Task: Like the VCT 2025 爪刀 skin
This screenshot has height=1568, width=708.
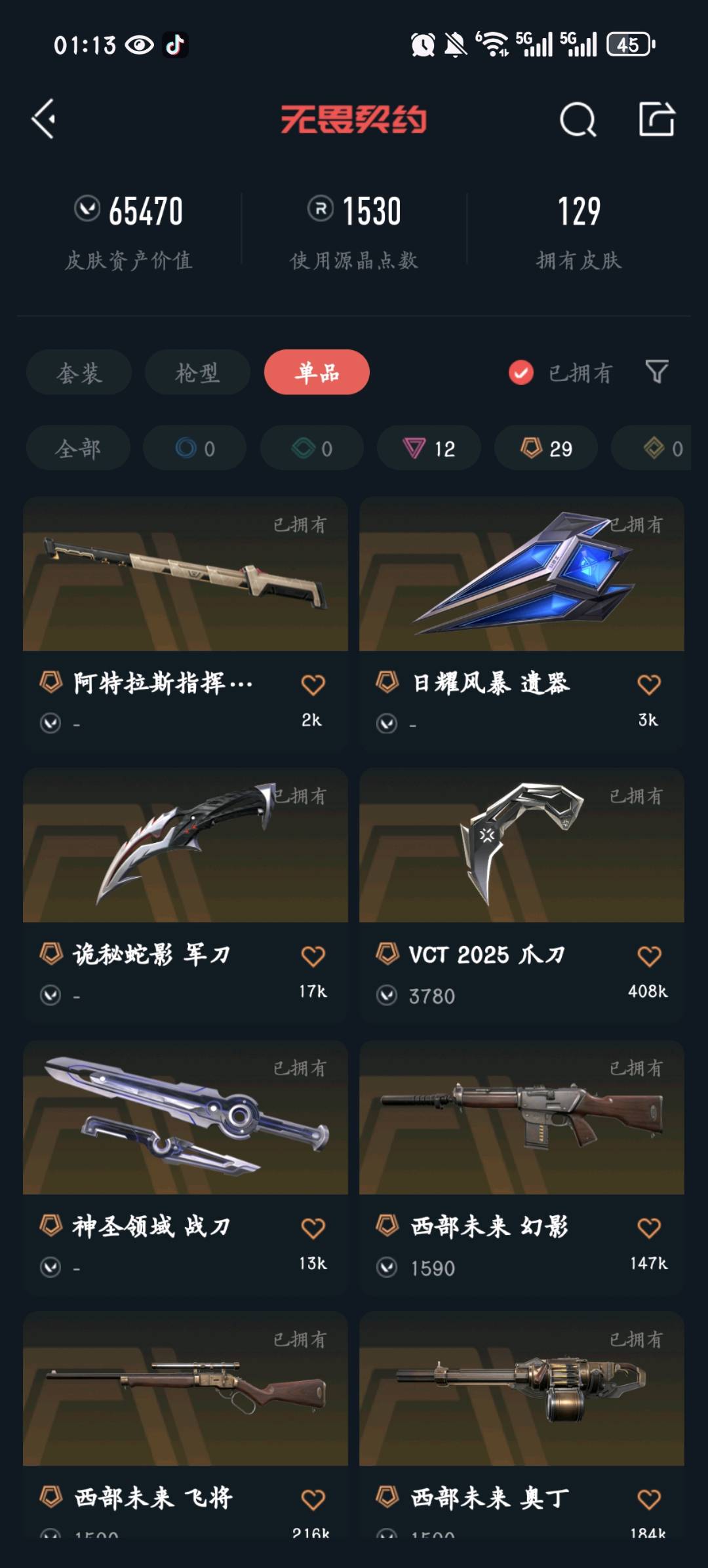Action: [x=649, y=956]
